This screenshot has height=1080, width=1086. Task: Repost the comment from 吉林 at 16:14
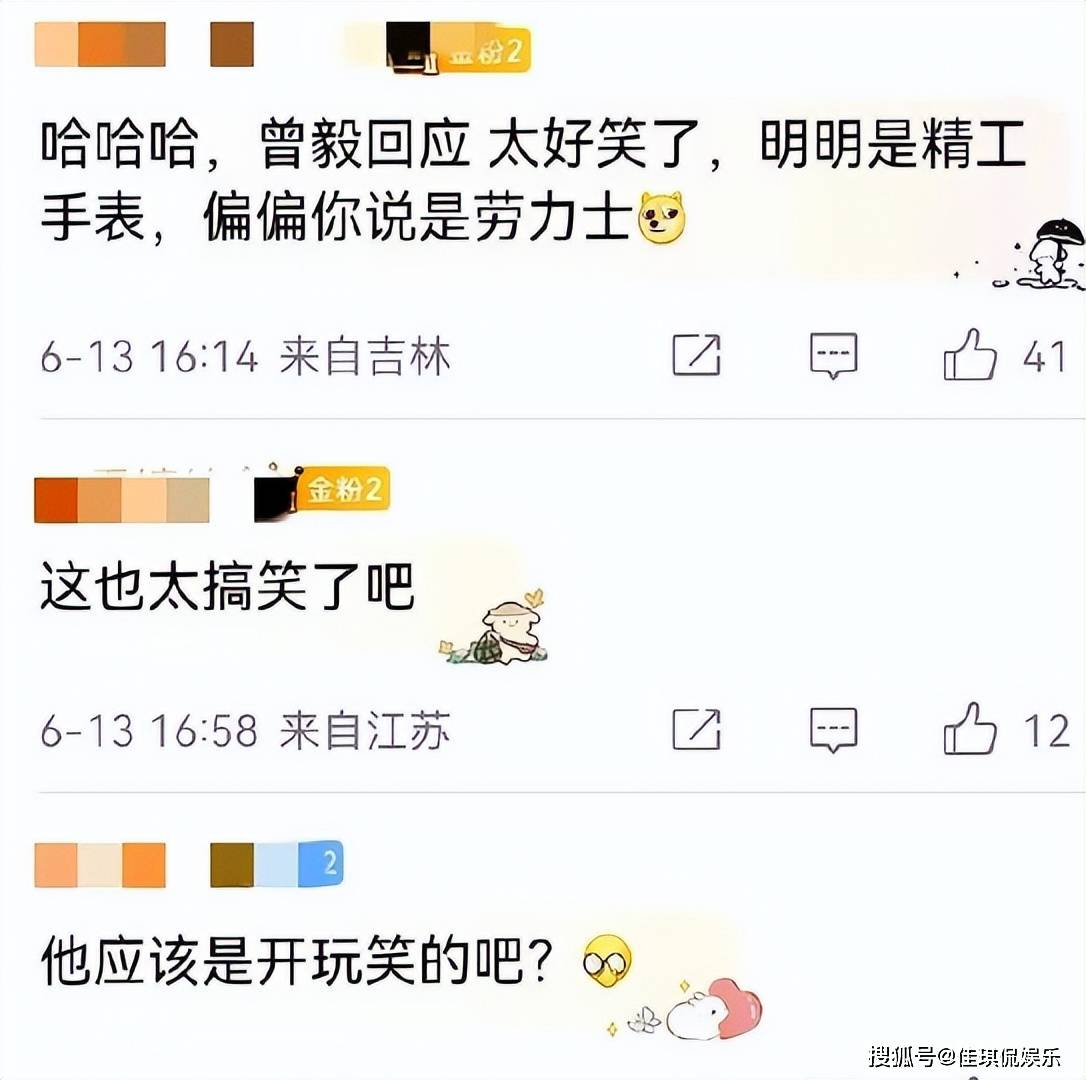(x=696, y=355)
